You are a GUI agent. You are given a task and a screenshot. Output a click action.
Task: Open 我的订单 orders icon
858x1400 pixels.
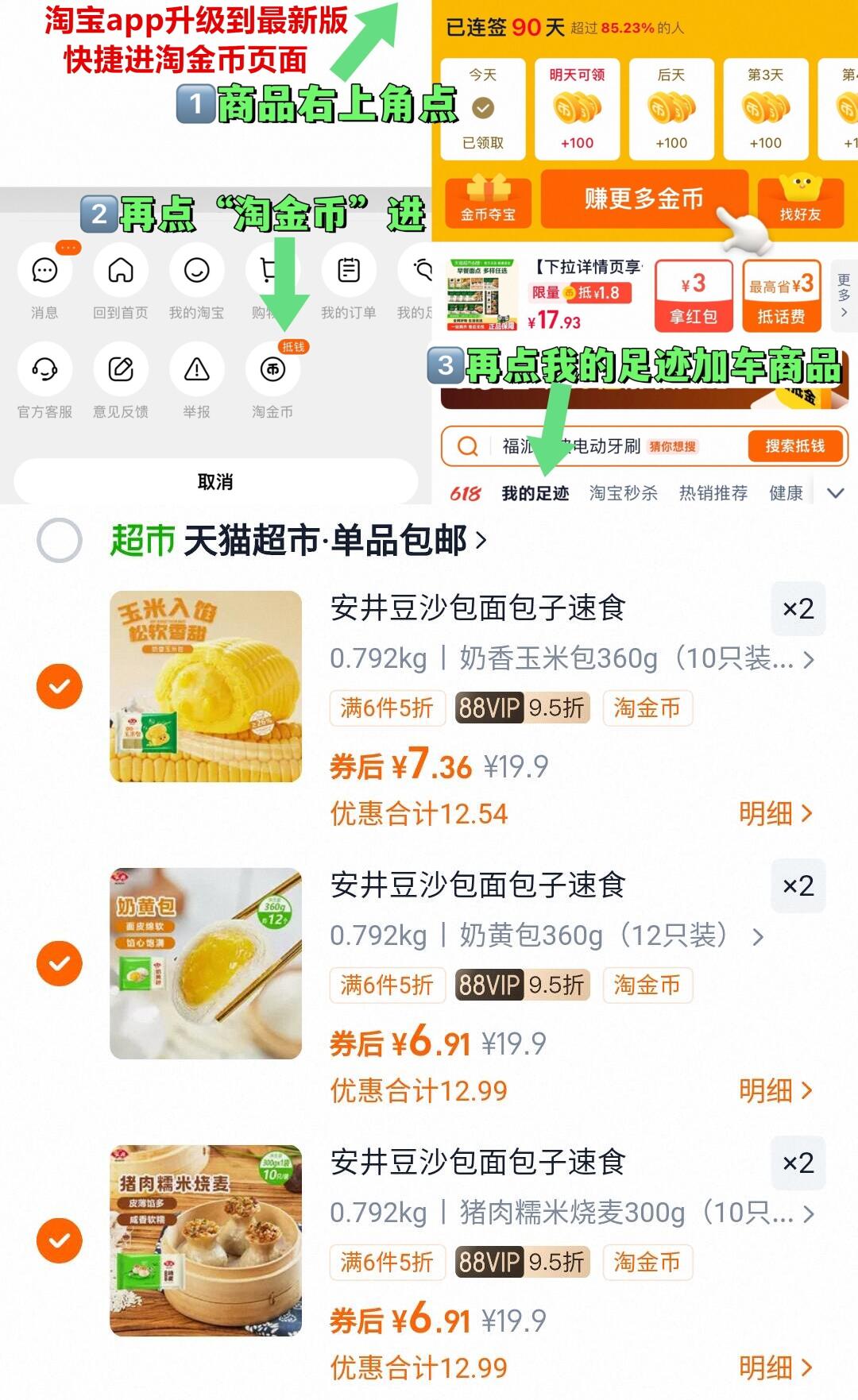pyautogui.click(x=347, y=271)
